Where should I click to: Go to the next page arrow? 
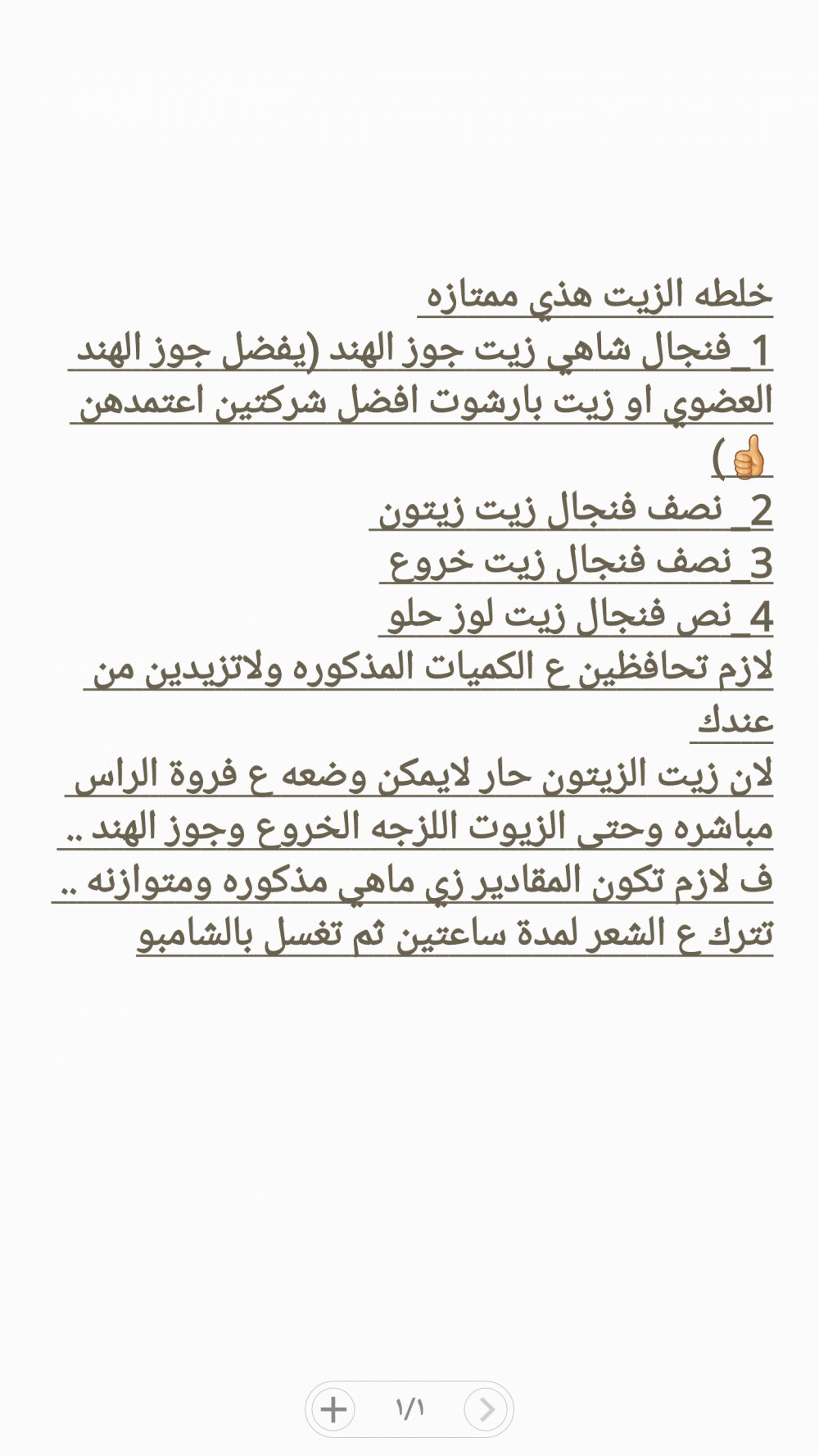[486, 1409]
